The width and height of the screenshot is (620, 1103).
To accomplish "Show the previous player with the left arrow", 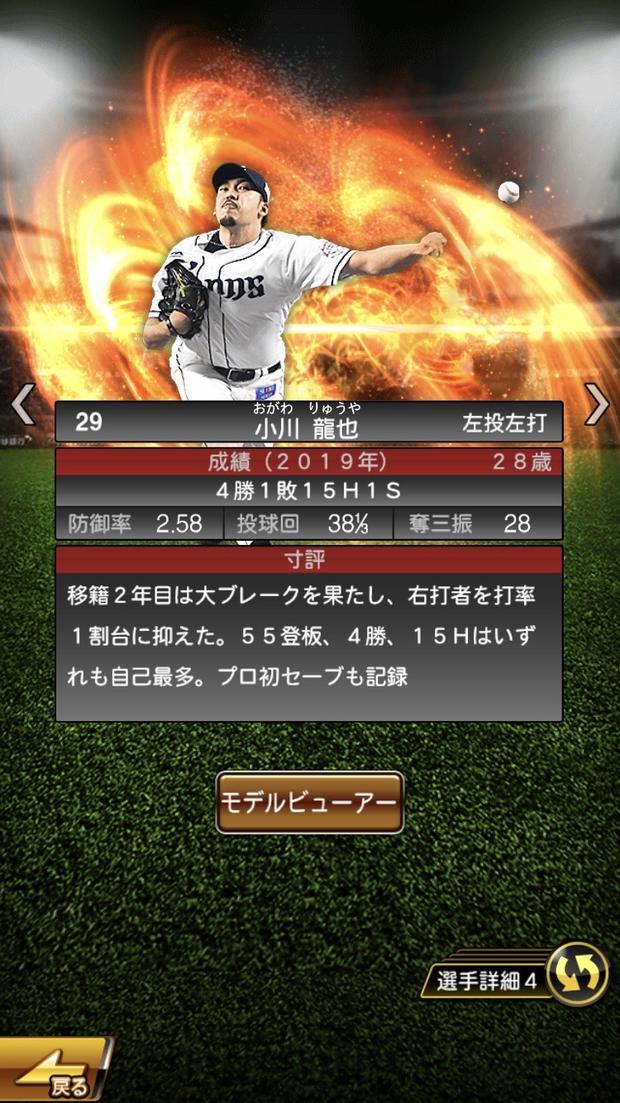I will click(x=23, y=405).
